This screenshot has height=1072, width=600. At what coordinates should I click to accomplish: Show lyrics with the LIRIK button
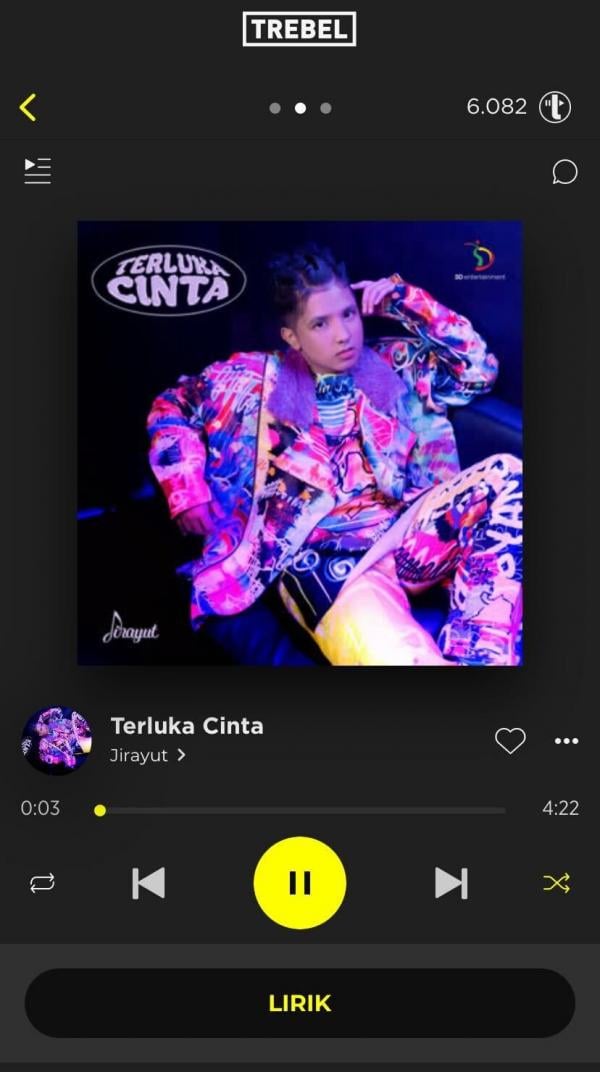pos(300,1003)
